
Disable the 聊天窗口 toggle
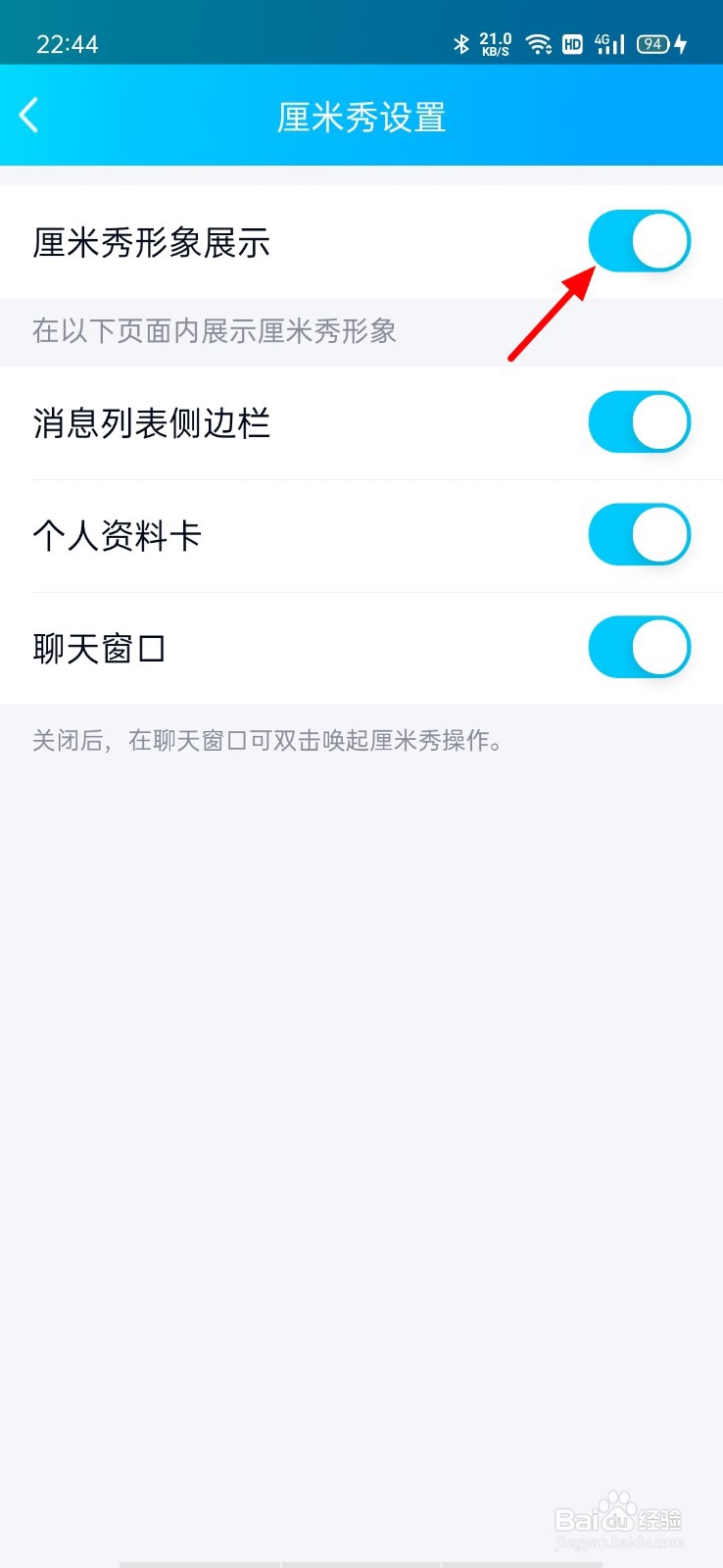point(639,647)
